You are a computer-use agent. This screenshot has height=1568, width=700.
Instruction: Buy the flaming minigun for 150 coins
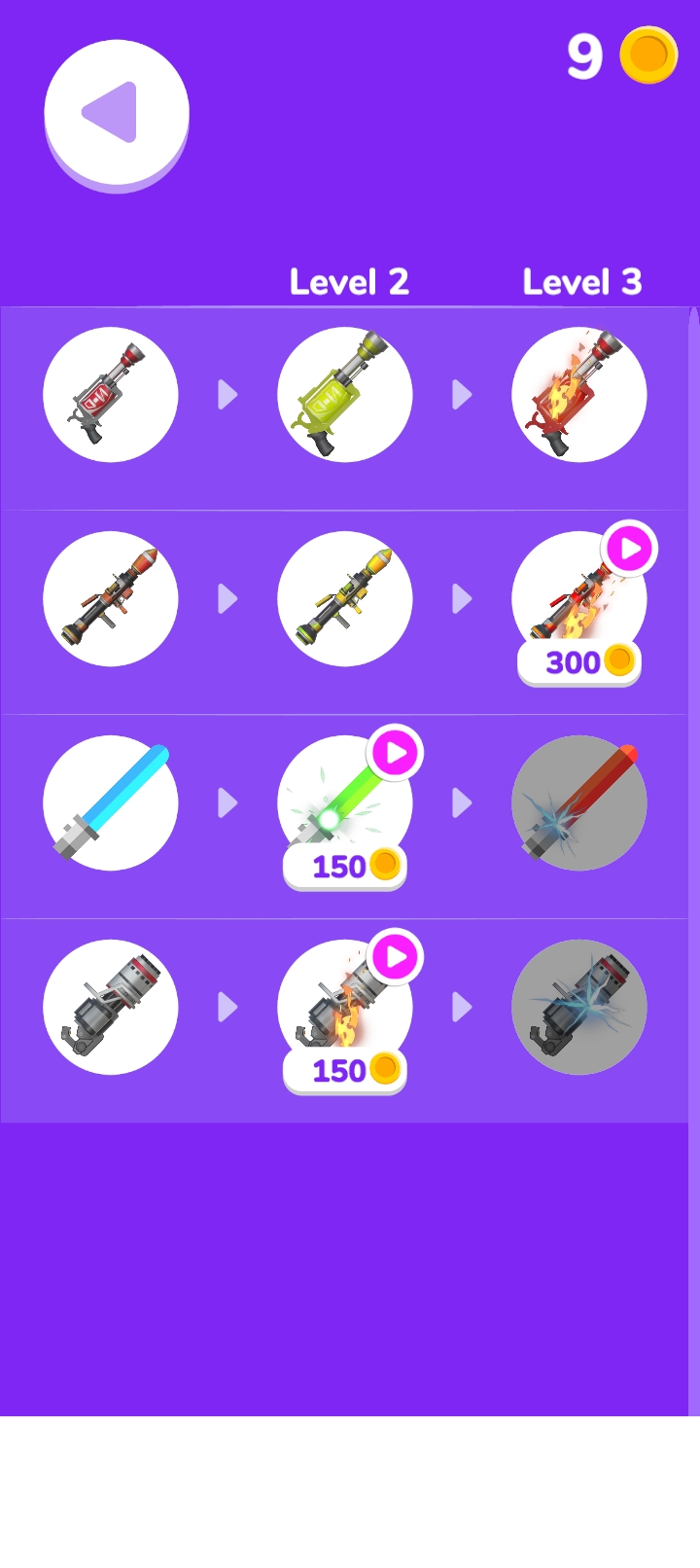(345, 1070)
